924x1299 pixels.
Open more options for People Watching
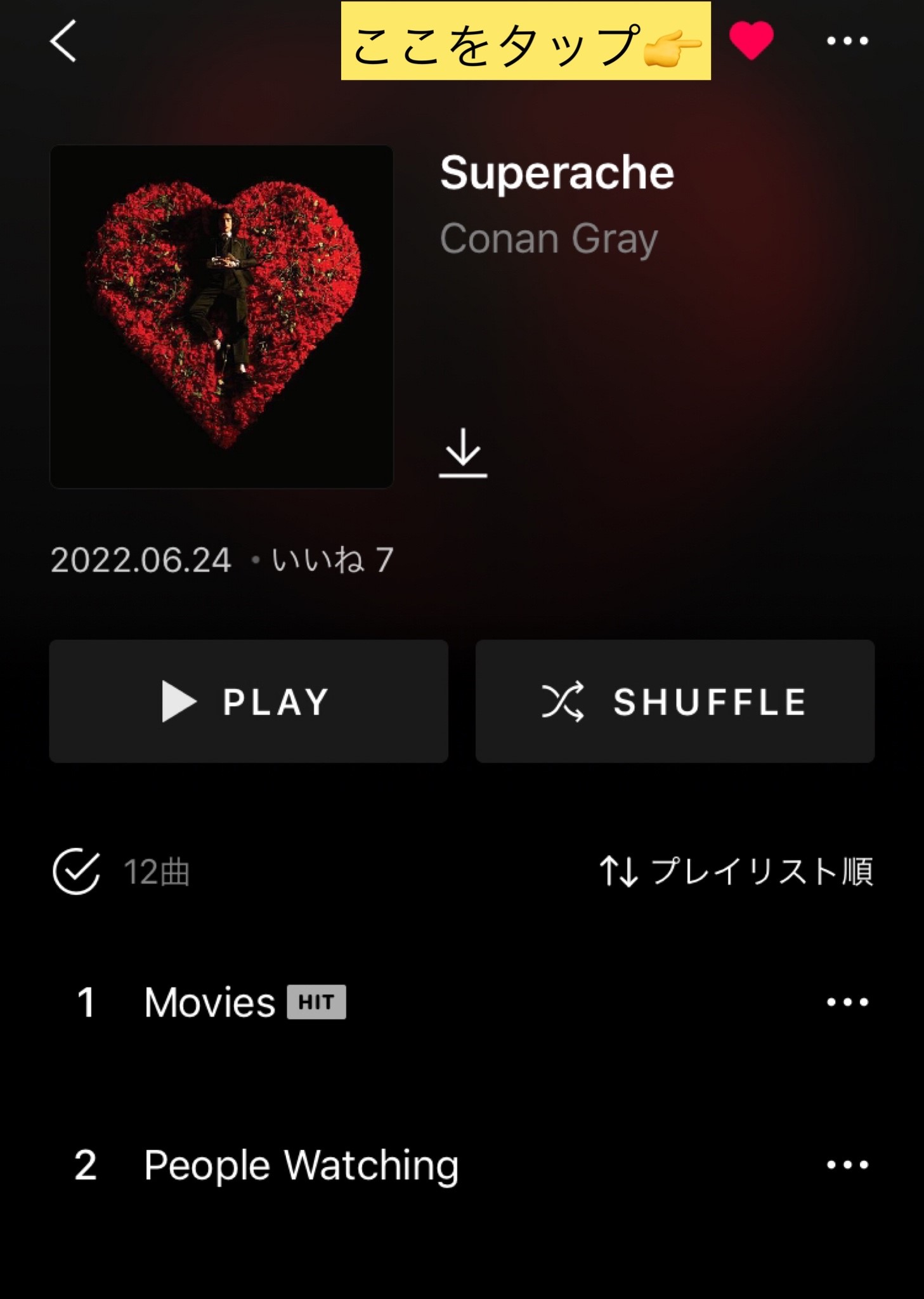coord(847,1165)
